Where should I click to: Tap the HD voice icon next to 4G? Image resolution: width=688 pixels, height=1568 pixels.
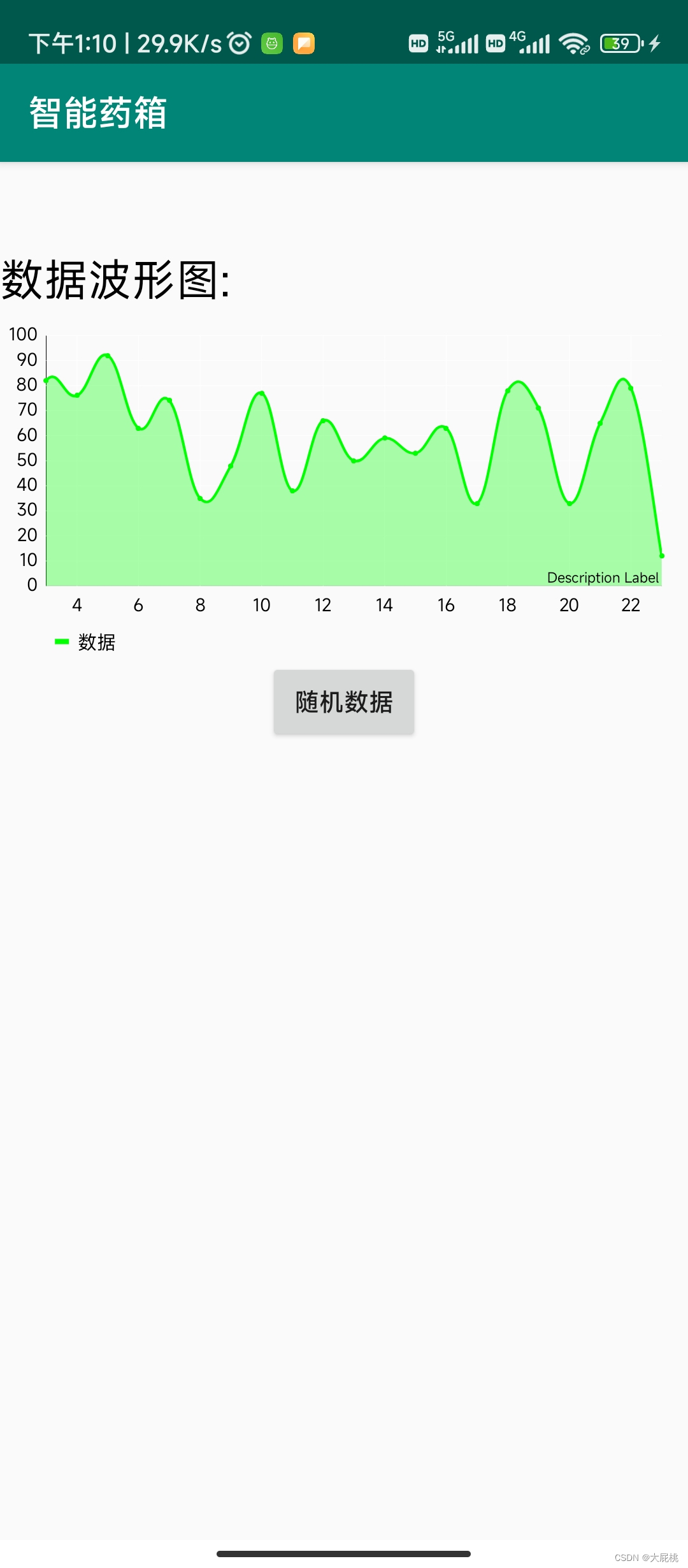pos(496,43)
